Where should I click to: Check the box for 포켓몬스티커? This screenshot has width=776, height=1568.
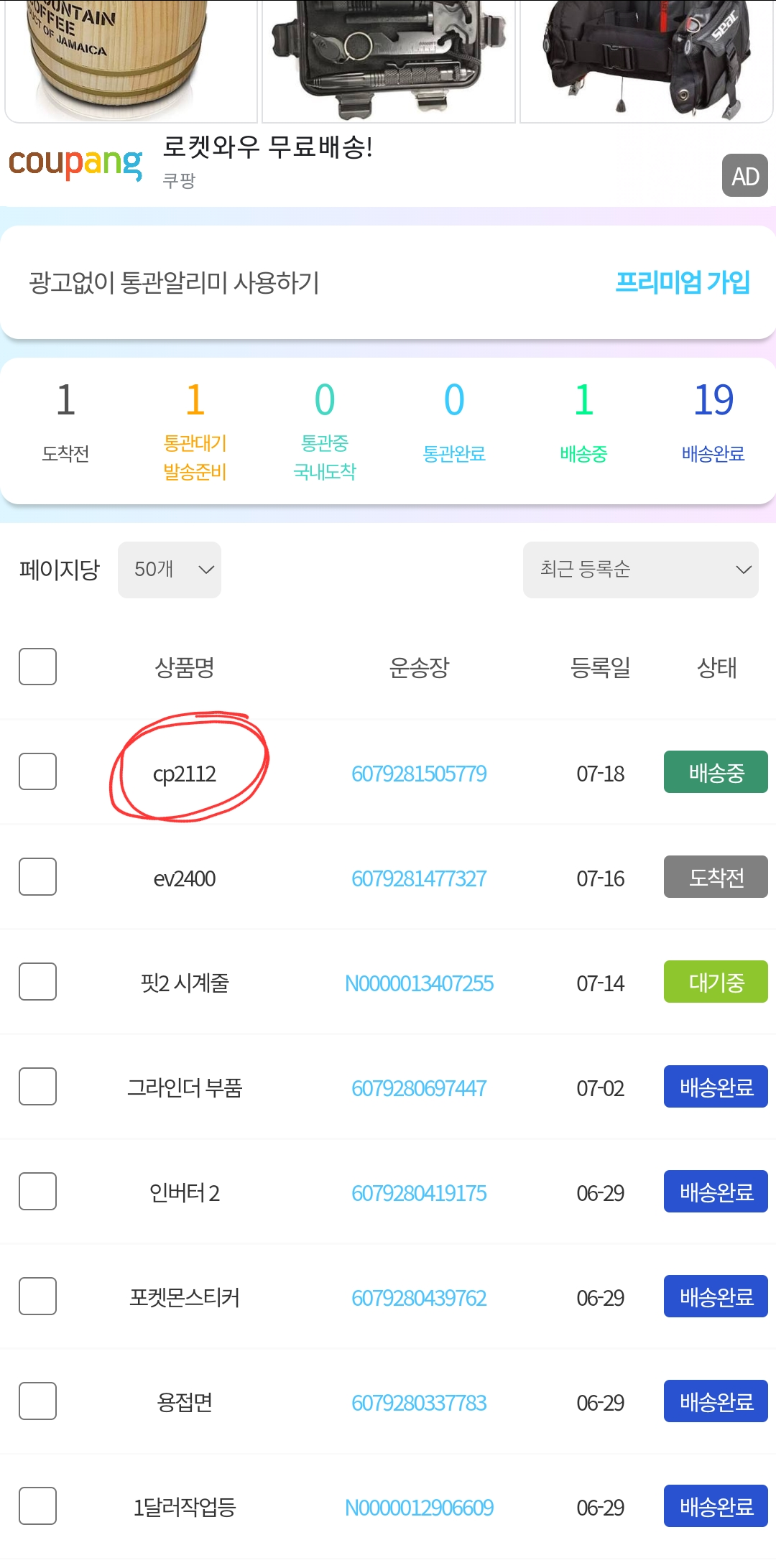pyautogui.click(x=38, y=1296)
